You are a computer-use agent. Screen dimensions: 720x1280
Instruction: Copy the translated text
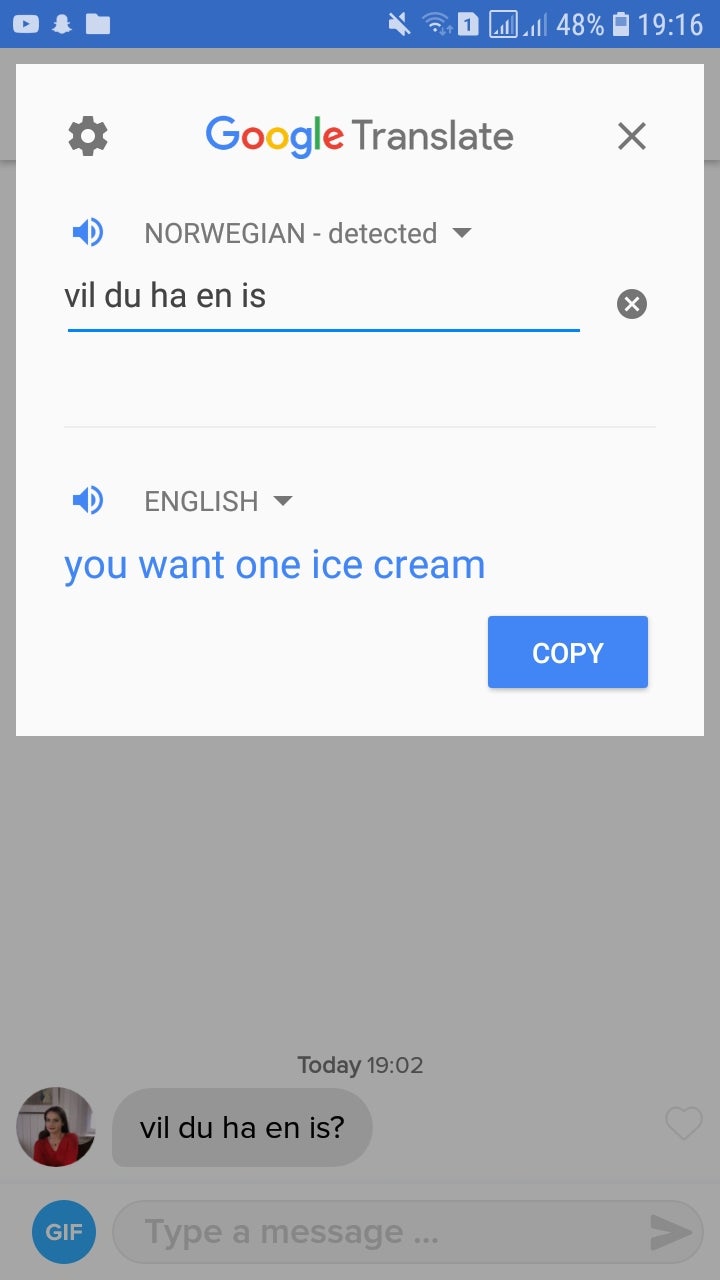tap(567, 653)
